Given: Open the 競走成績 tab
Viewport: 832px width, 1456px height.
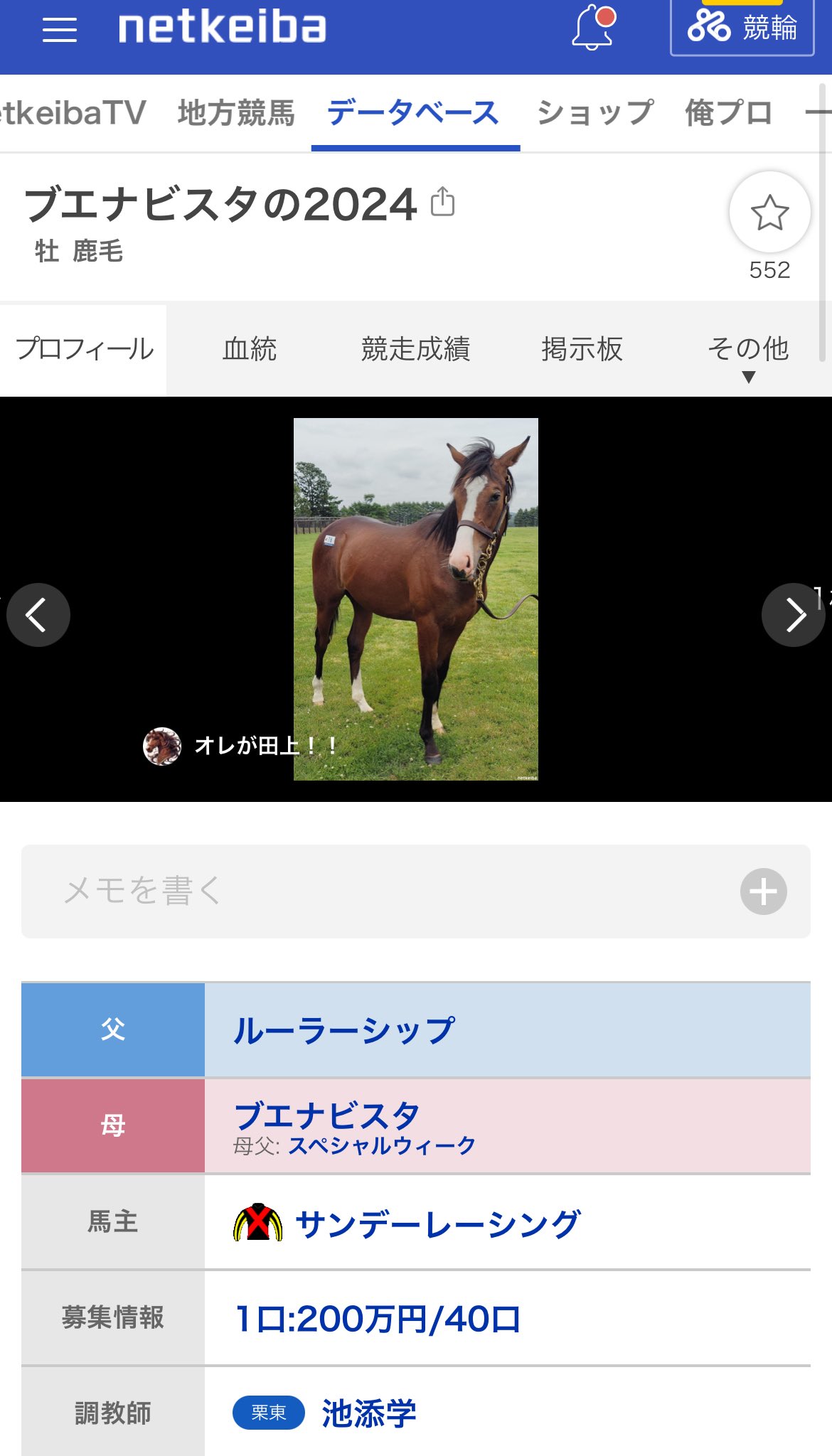Looking at the screenshot, I should pos(415,349).
